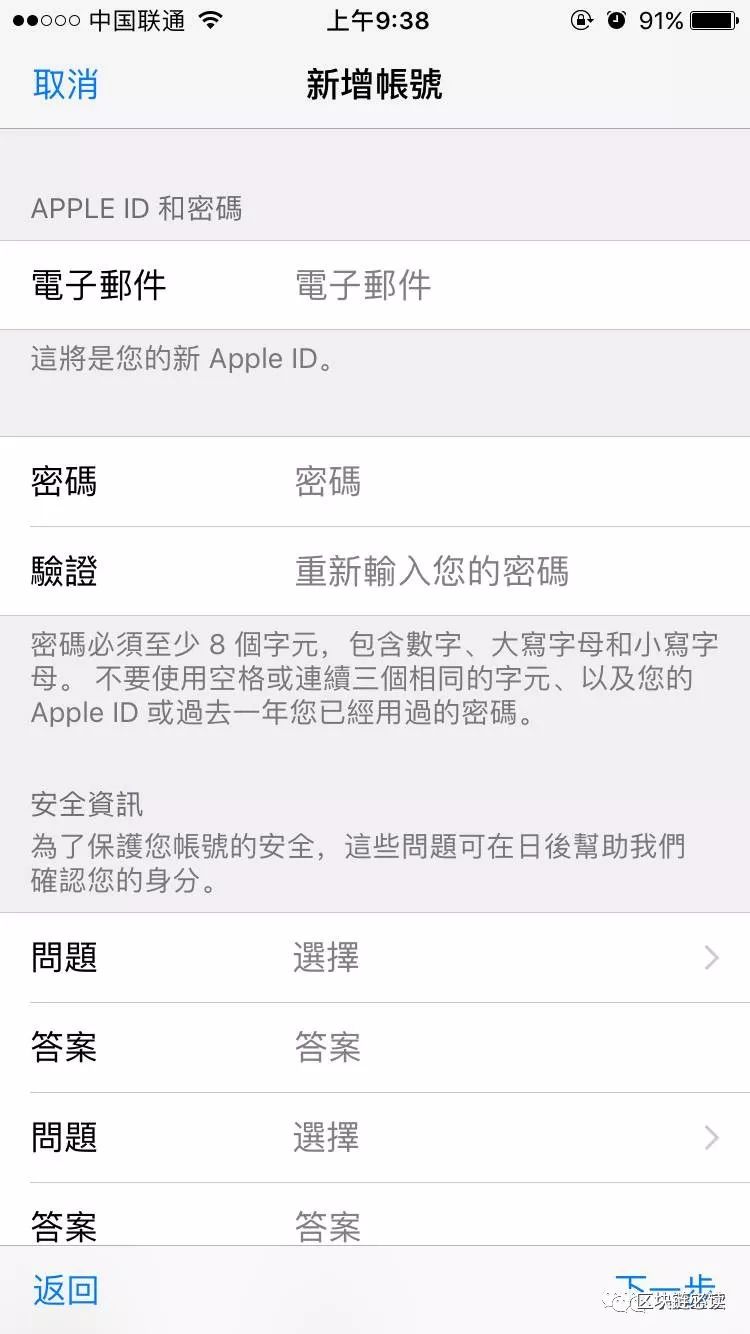The width and height of the screenshot is (750, 1334).
Task: Tap the orientation lock icon in status bar
Action: (583, 20)
